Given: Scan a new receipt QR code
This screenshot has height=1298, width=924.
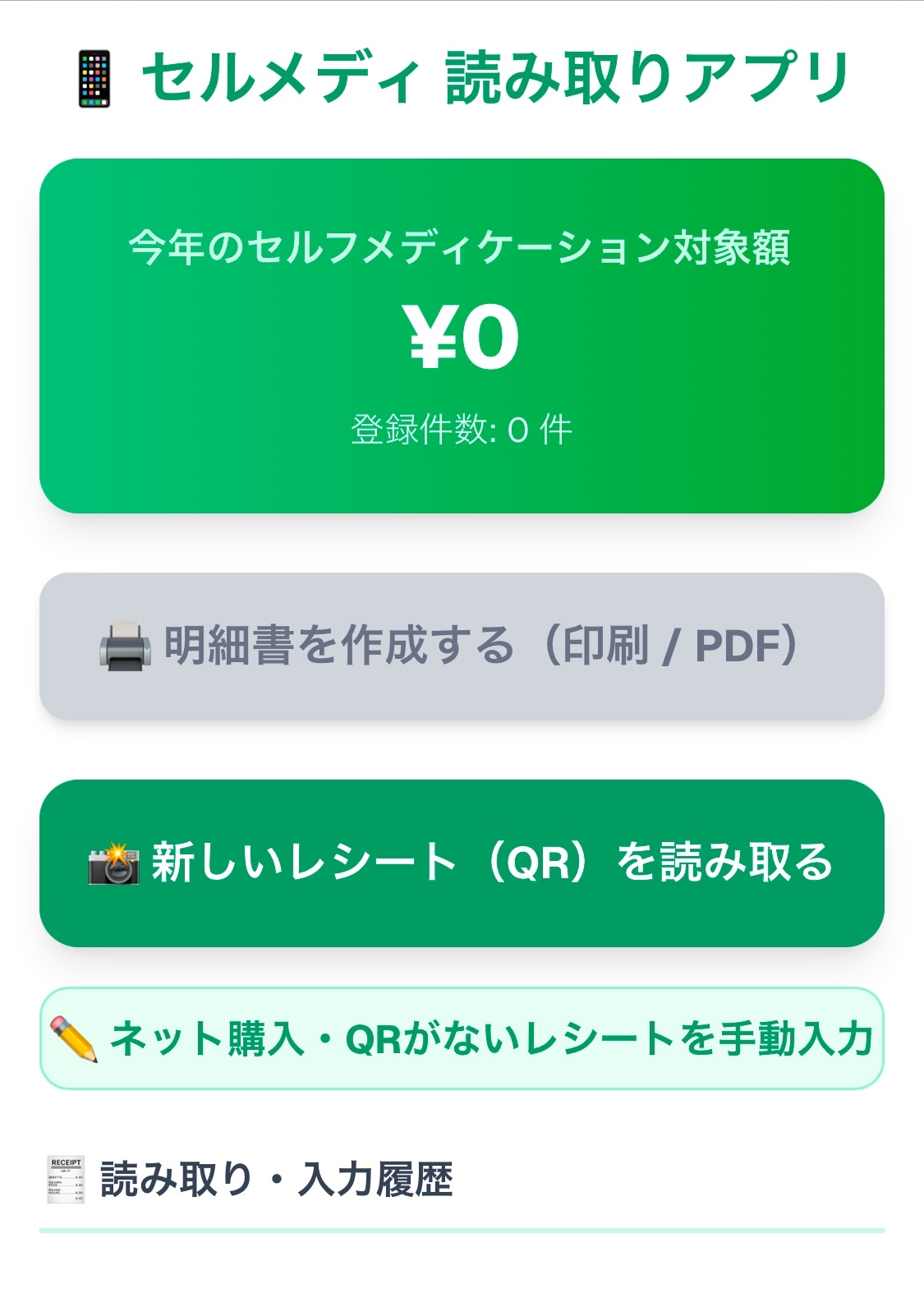Looking at the screenshot, I should pos(462,863).
